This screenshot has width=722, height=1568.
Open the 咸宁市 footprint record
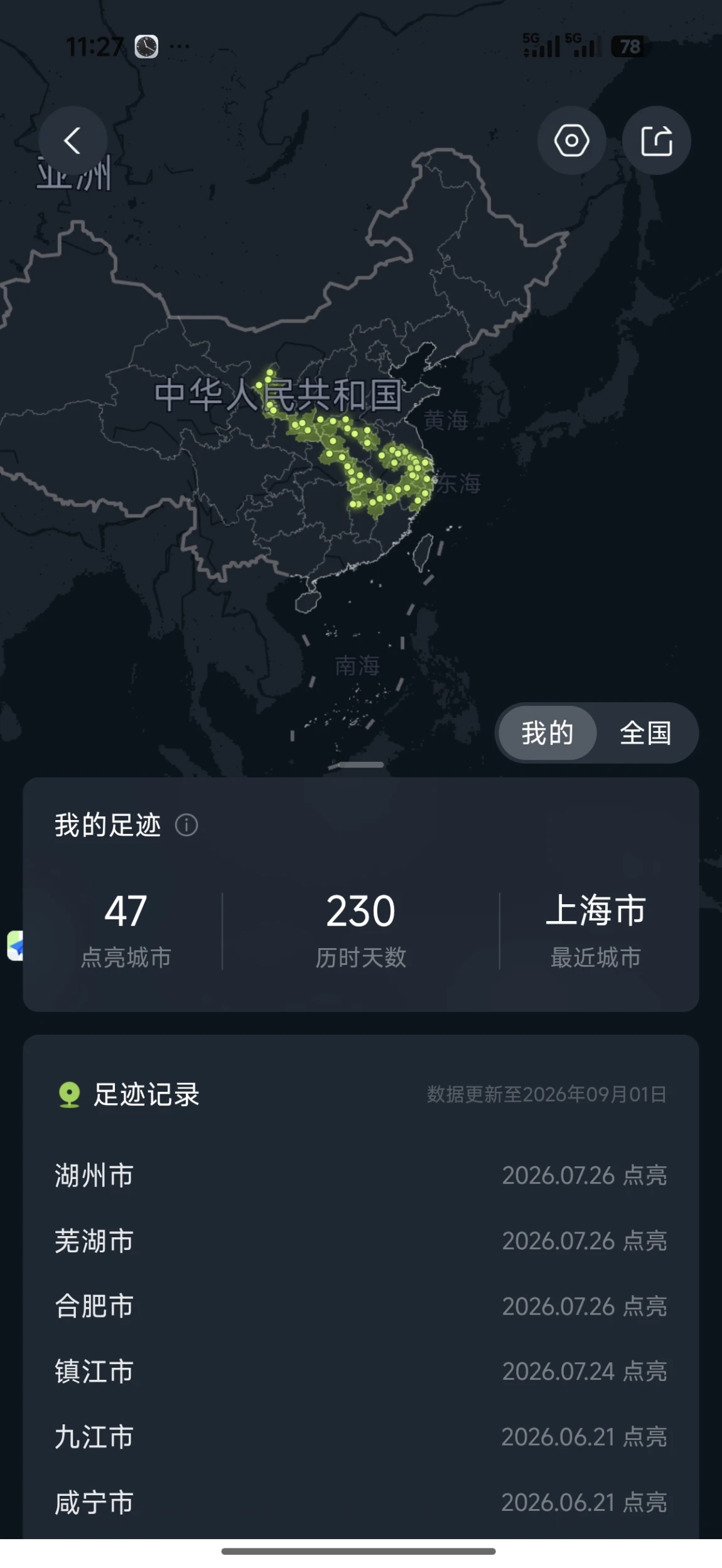tap(361, 1502)
